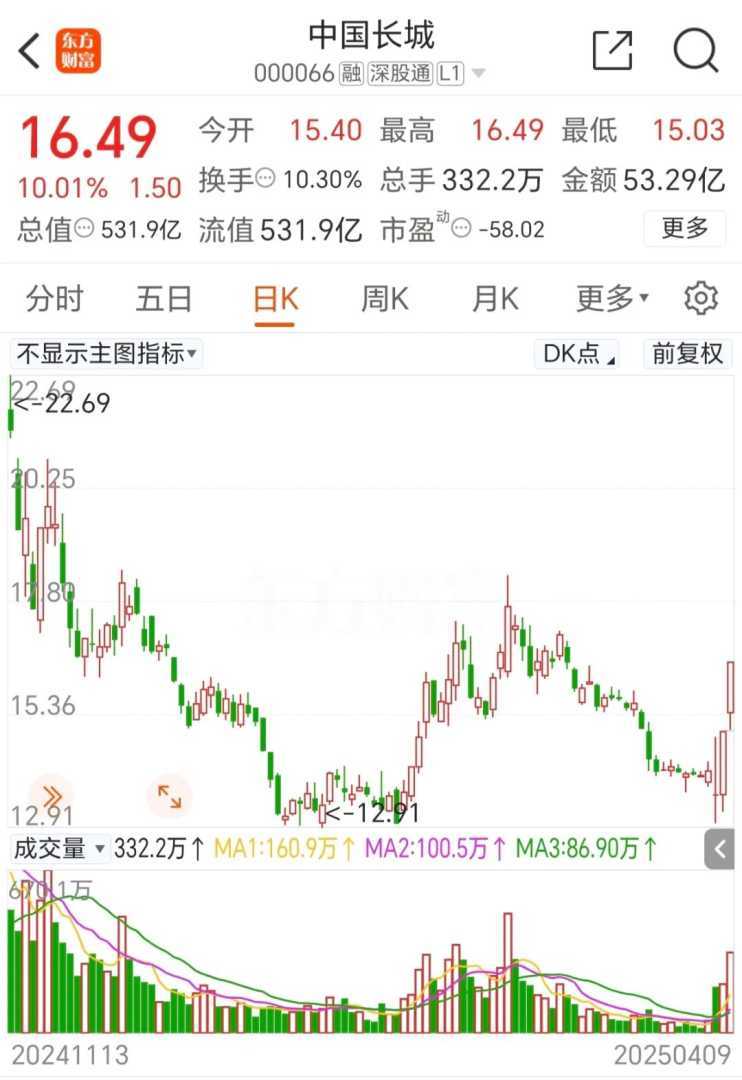Select the 日K tab
The height and width of the screenshot is (1080, 742).
(275, 299)
